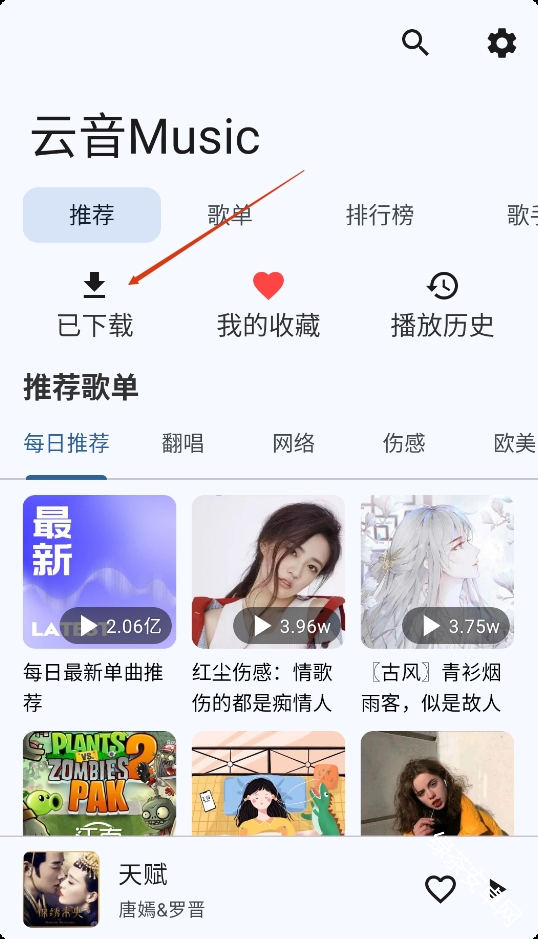Open the 红尘伤感 playlist card
This screenshot has width=538, height=939.
point(268,604)
